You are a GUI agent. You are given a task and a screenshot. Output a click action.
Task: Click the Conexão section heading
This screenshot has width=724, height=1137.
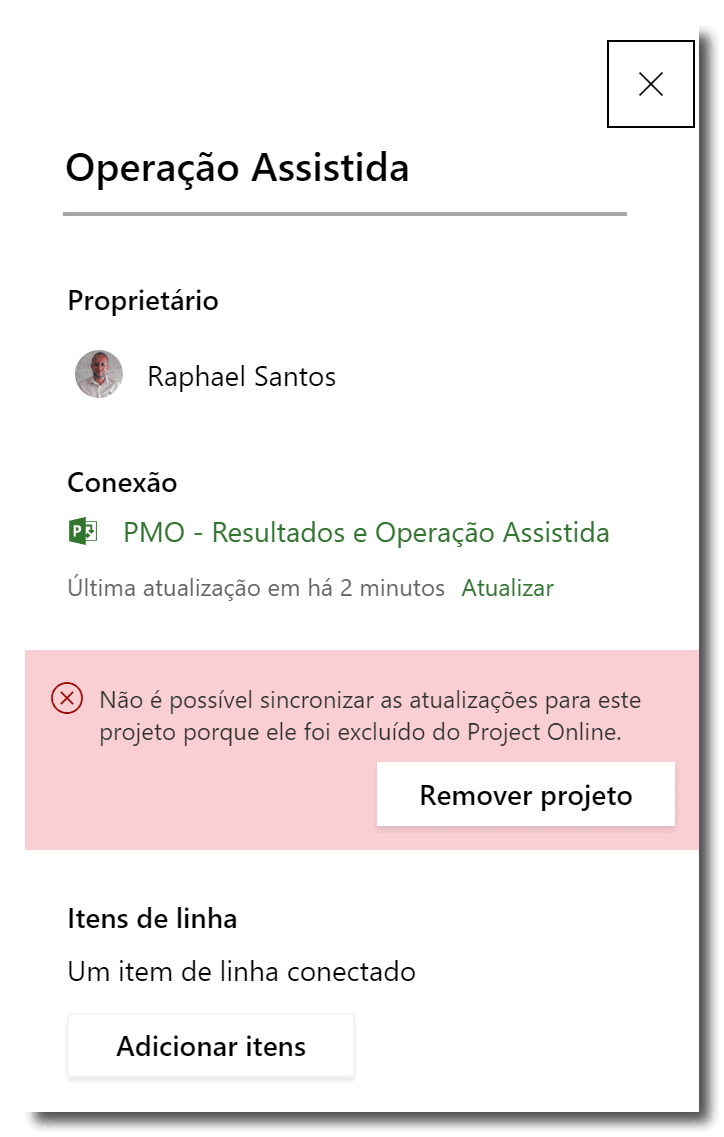[x=122, y=482]
